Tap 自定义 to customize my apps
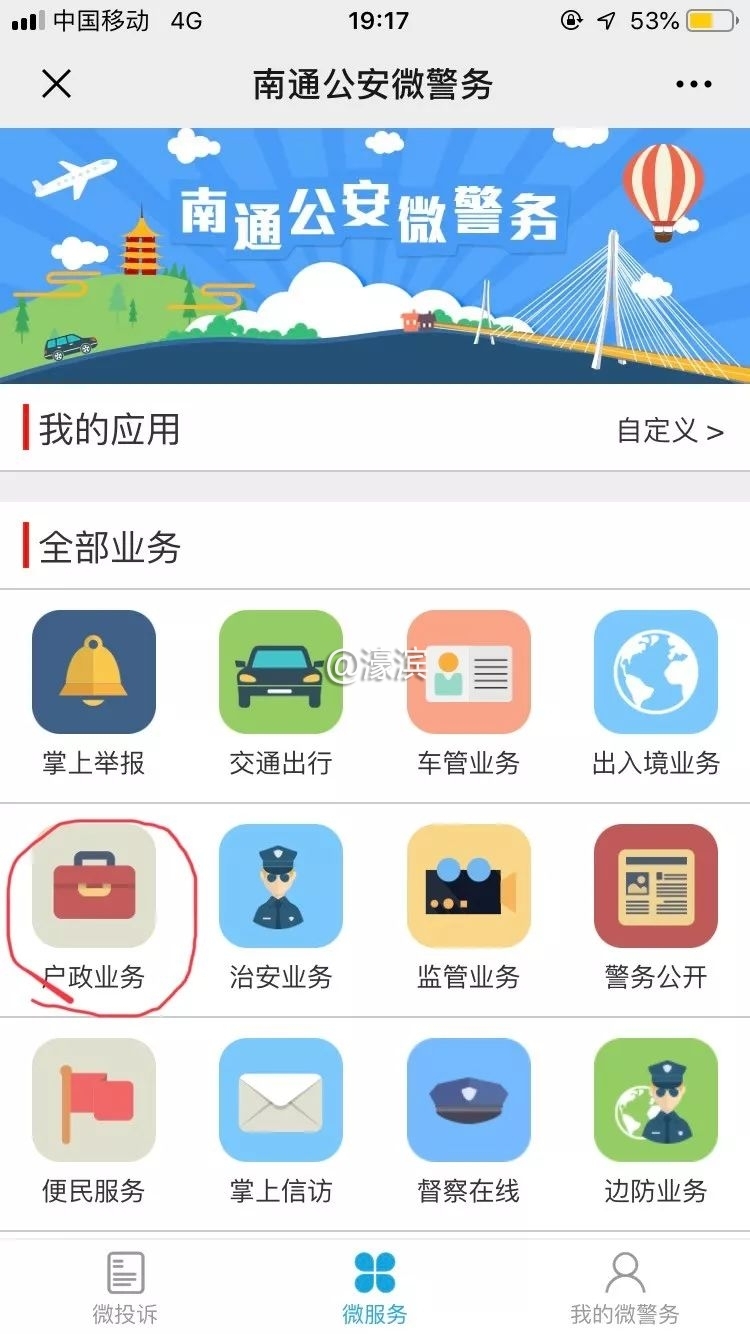 point(669,431)
